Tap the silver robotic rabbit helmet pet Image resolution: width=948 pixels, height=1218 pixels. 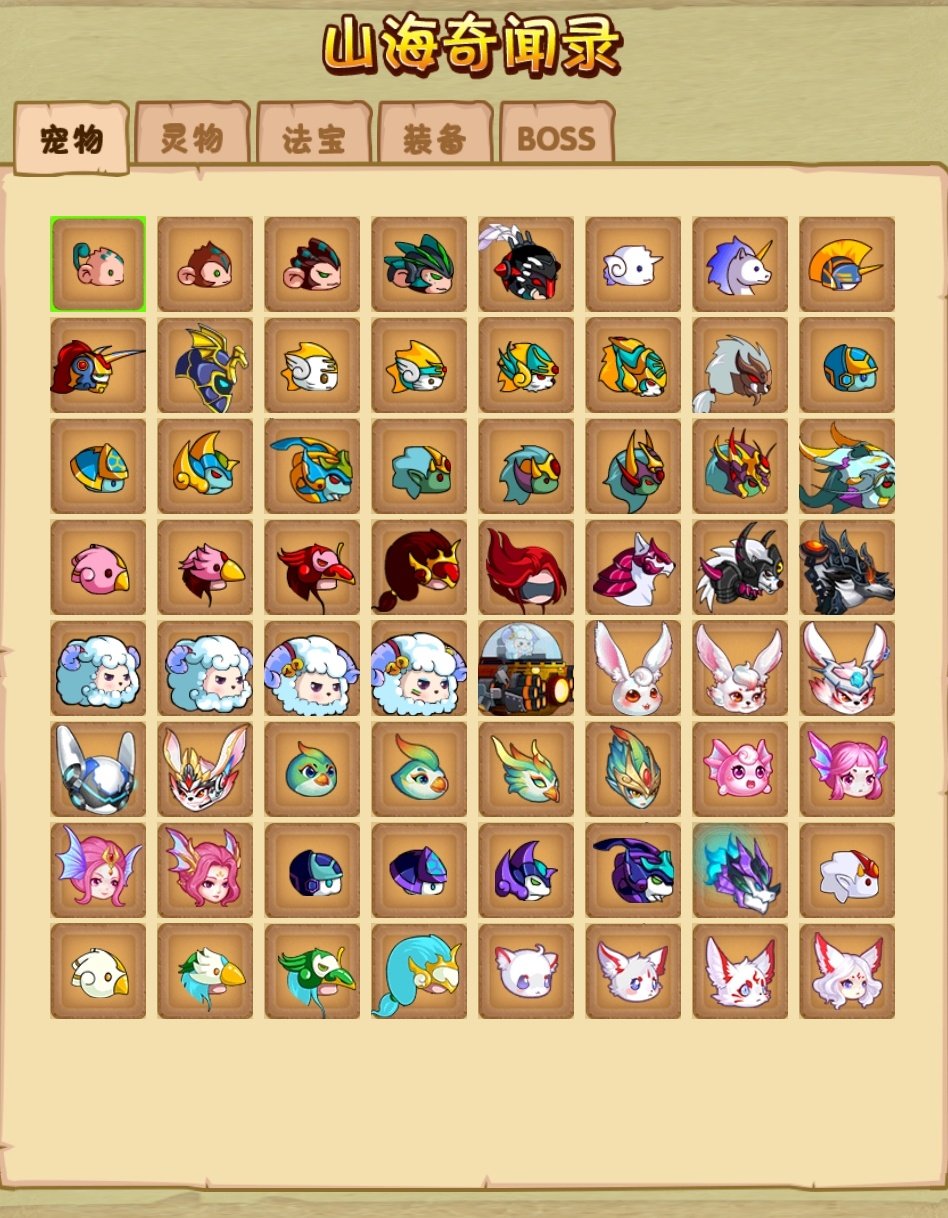click(98, 769)
